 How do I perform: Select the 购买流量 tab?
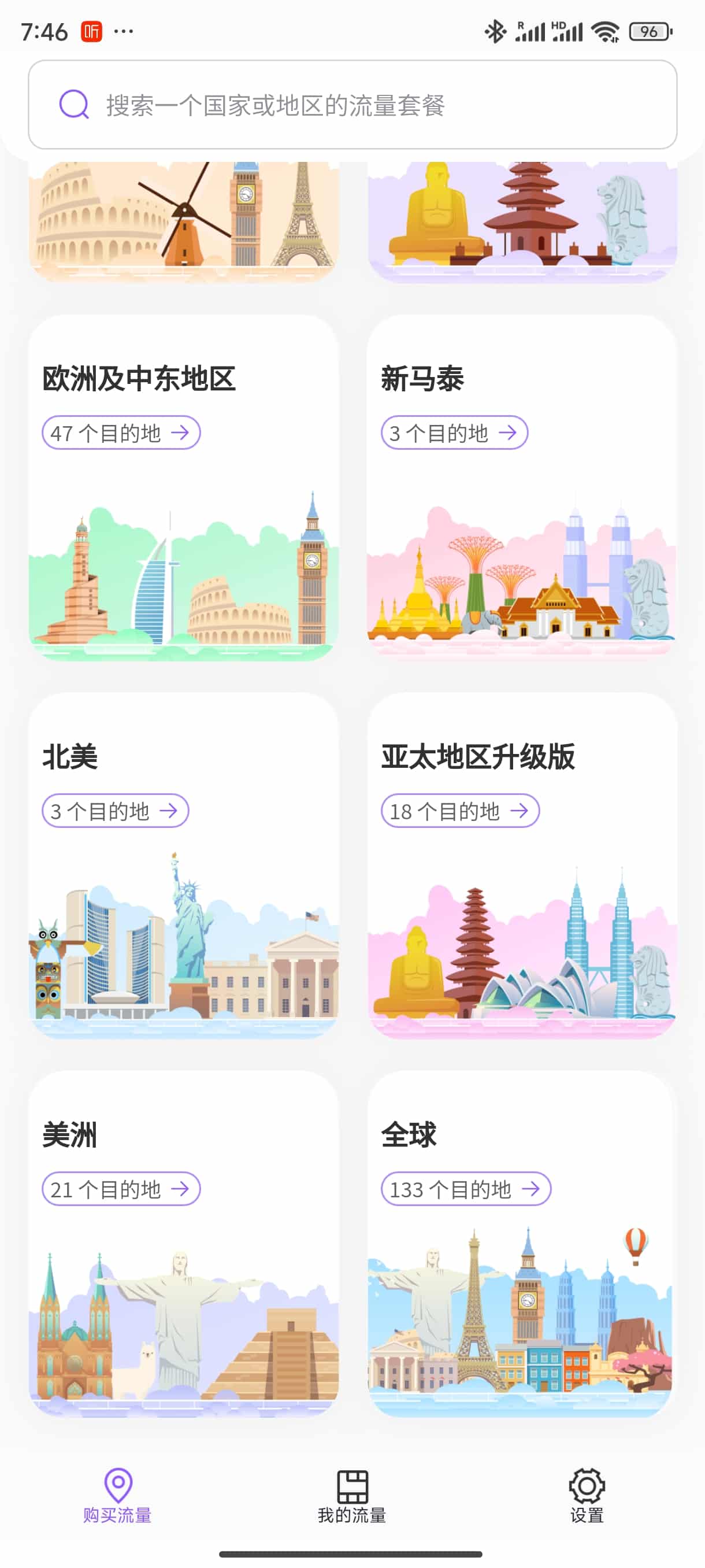pos(117,1496)
